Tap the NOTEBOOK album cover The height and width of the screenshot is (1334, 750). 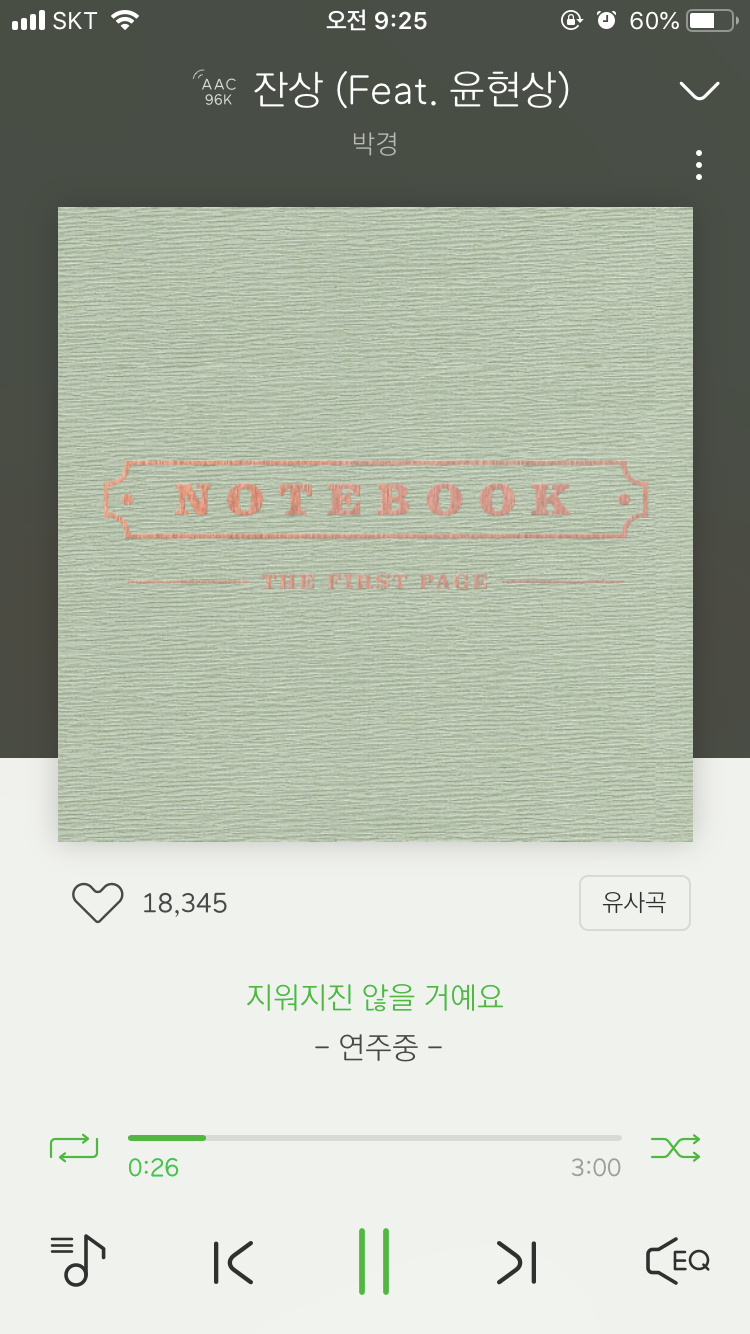click(375, 524)
